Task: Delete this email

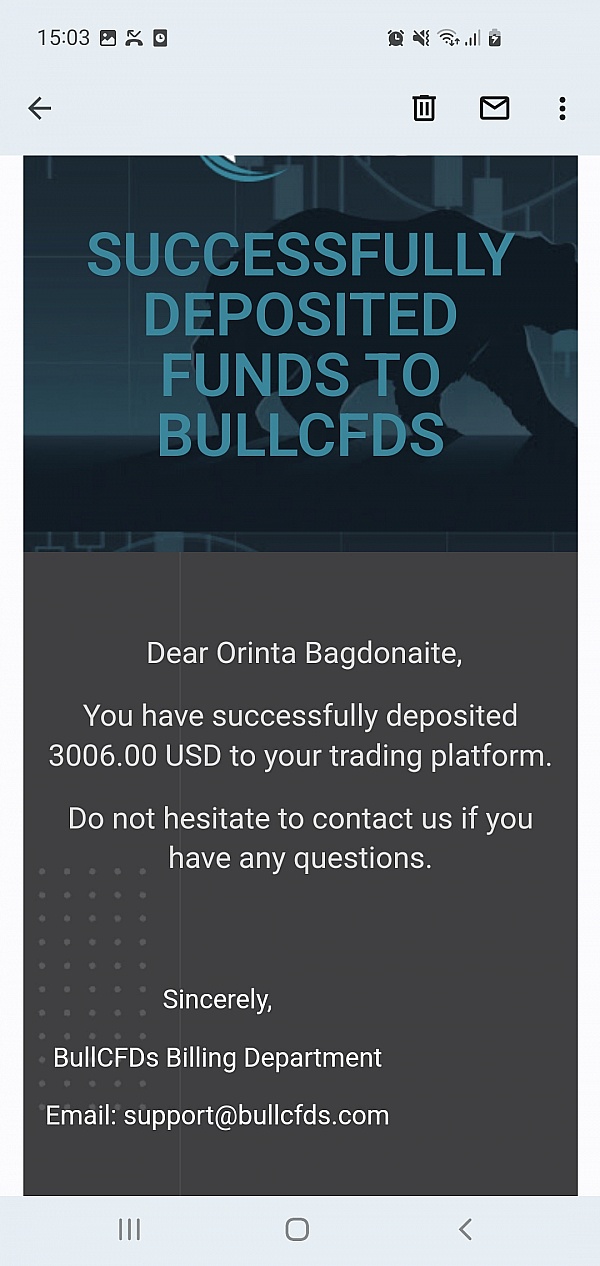Action: click(x=424, y=108)
